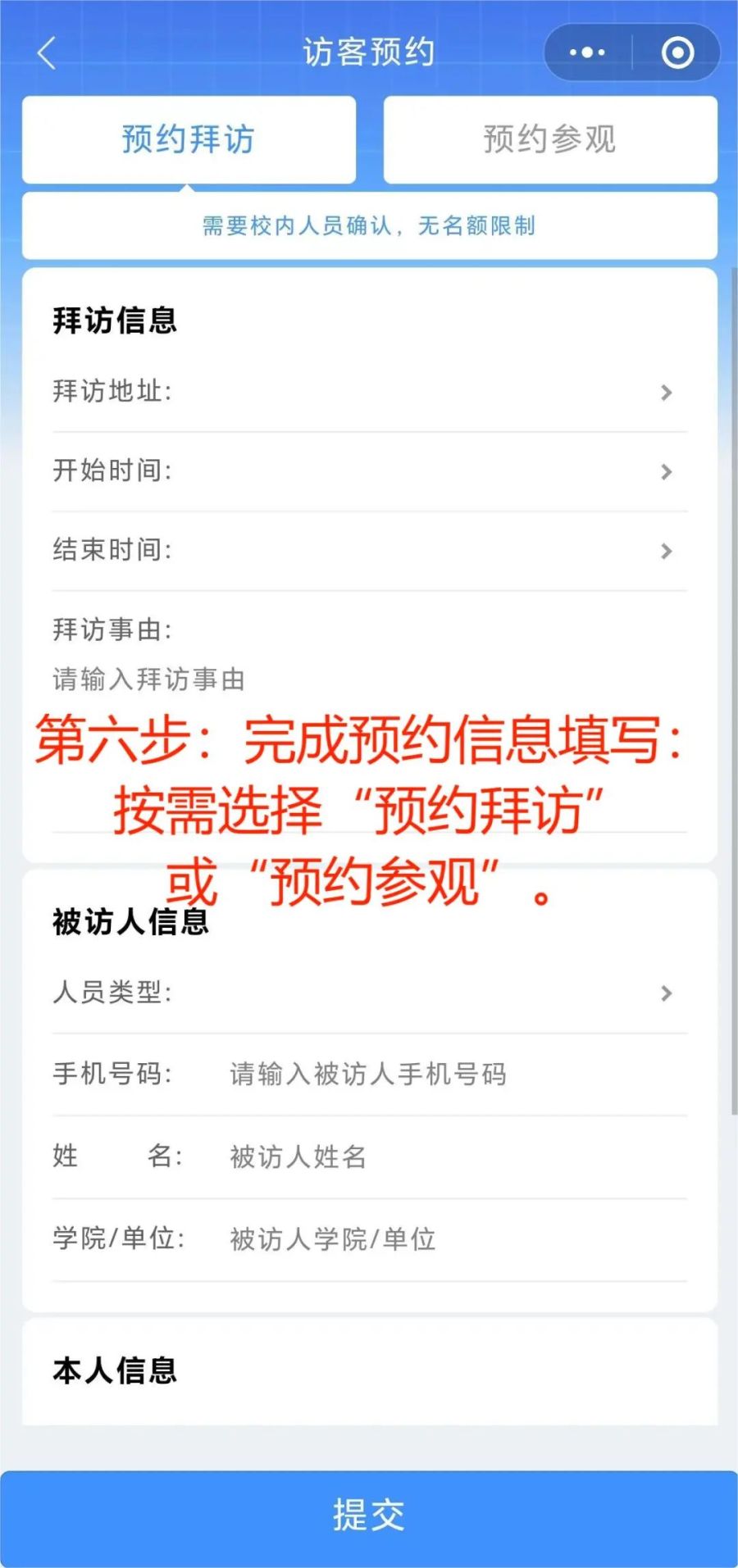Go back using the top-left arrow

click(x=47, y=53)
